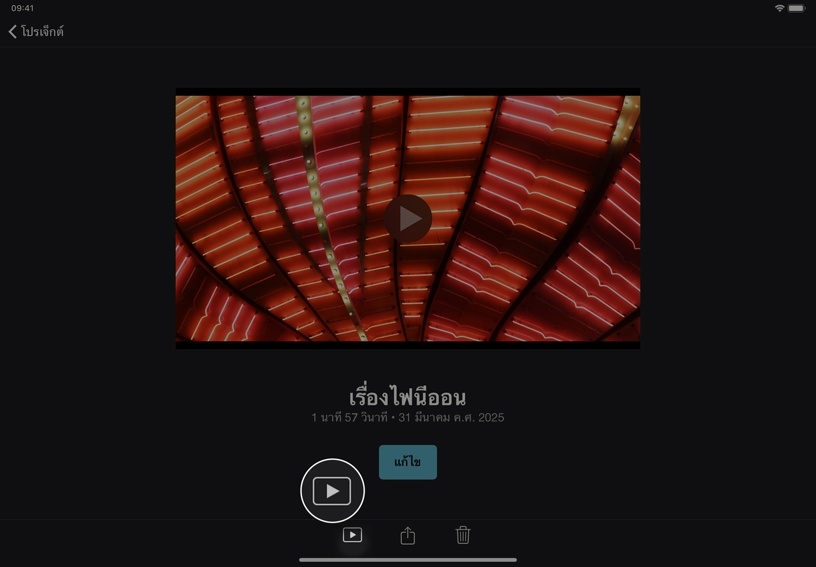Play the neon movie preview
Viewport: 816px width, 567px height.
(408, 218)
